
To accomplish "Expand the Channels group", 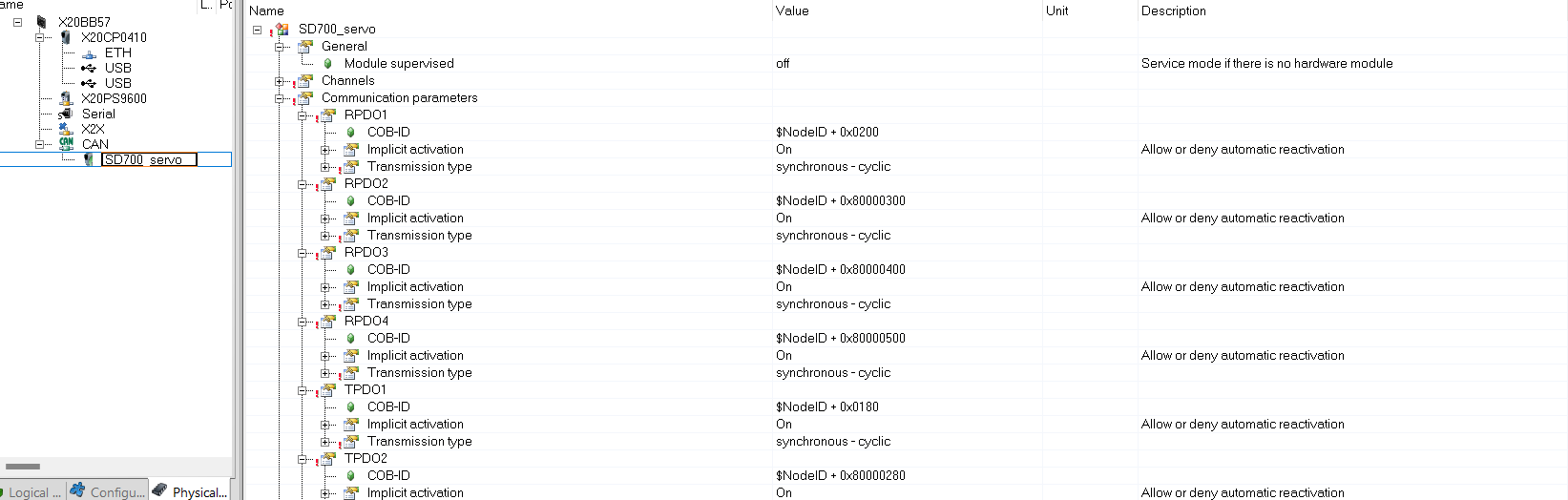I will 280,81.
